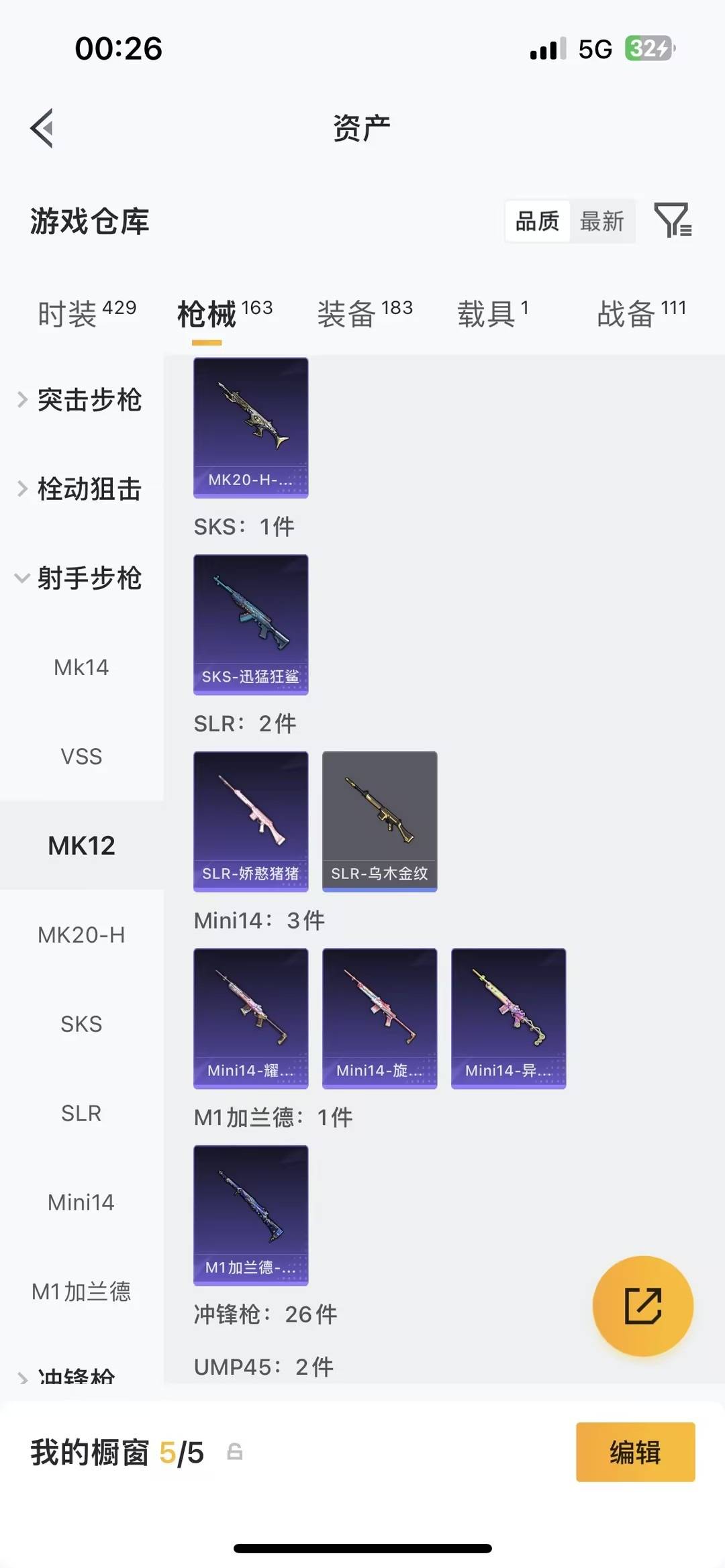
Task: Open the SKS-迅猛狂鲨 weapon skin
Action: pos(250,624)
